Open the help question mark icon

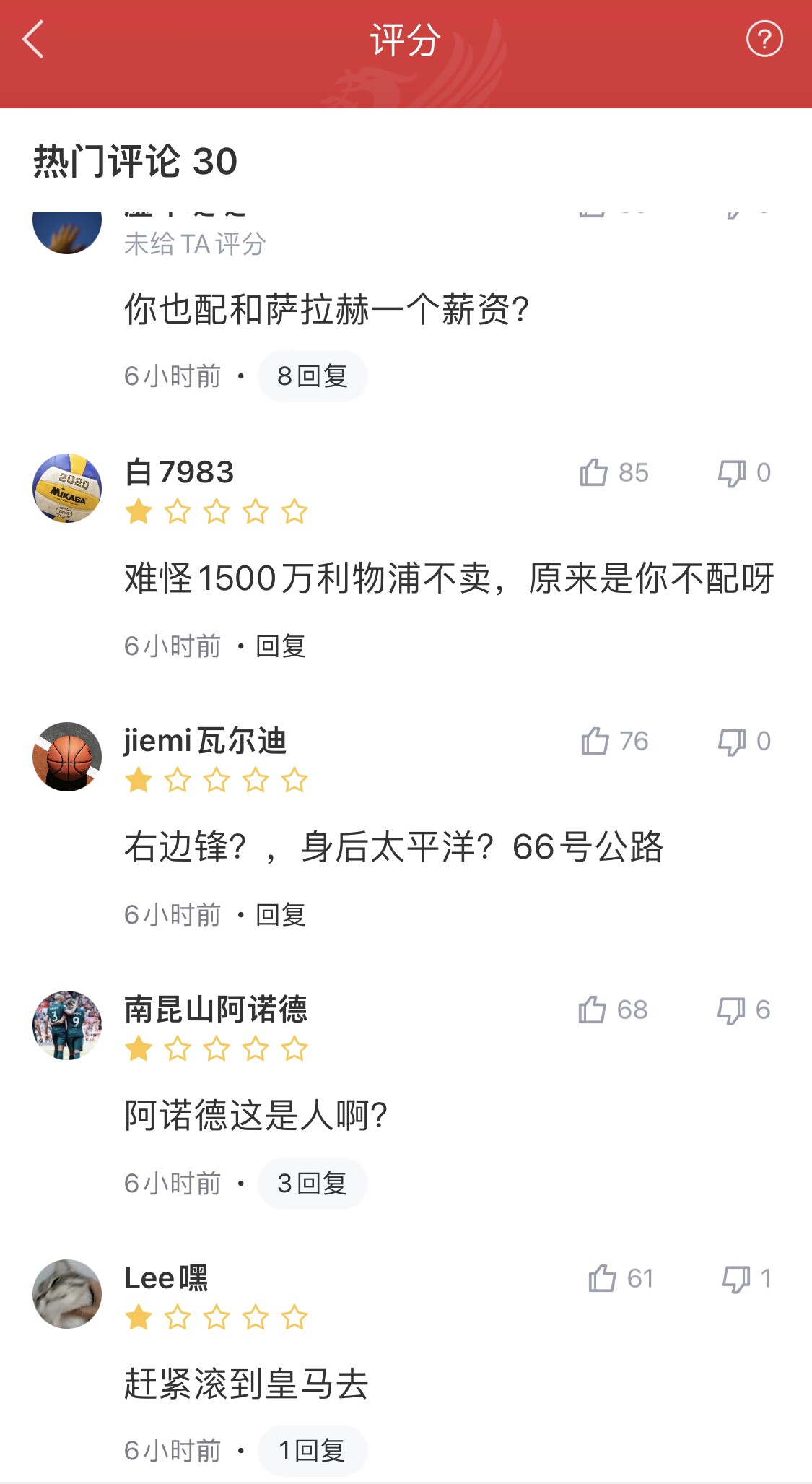click(764, 39)
